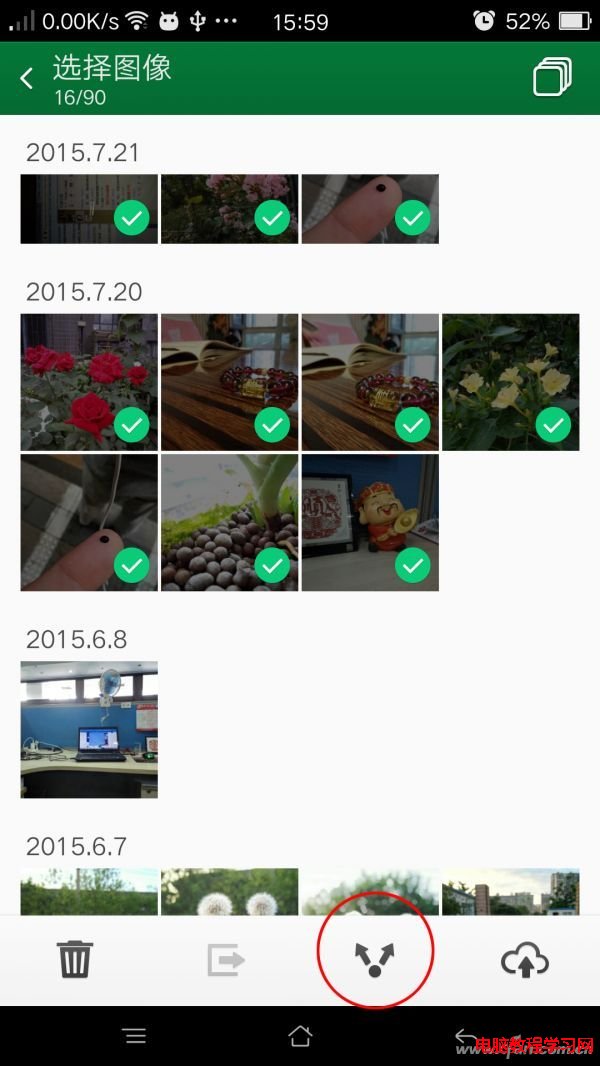The height and width of the screenshot is (1066, 600).
Task: Deselect the finger photo dated 2015.7.21
Action: pos(370,209)
